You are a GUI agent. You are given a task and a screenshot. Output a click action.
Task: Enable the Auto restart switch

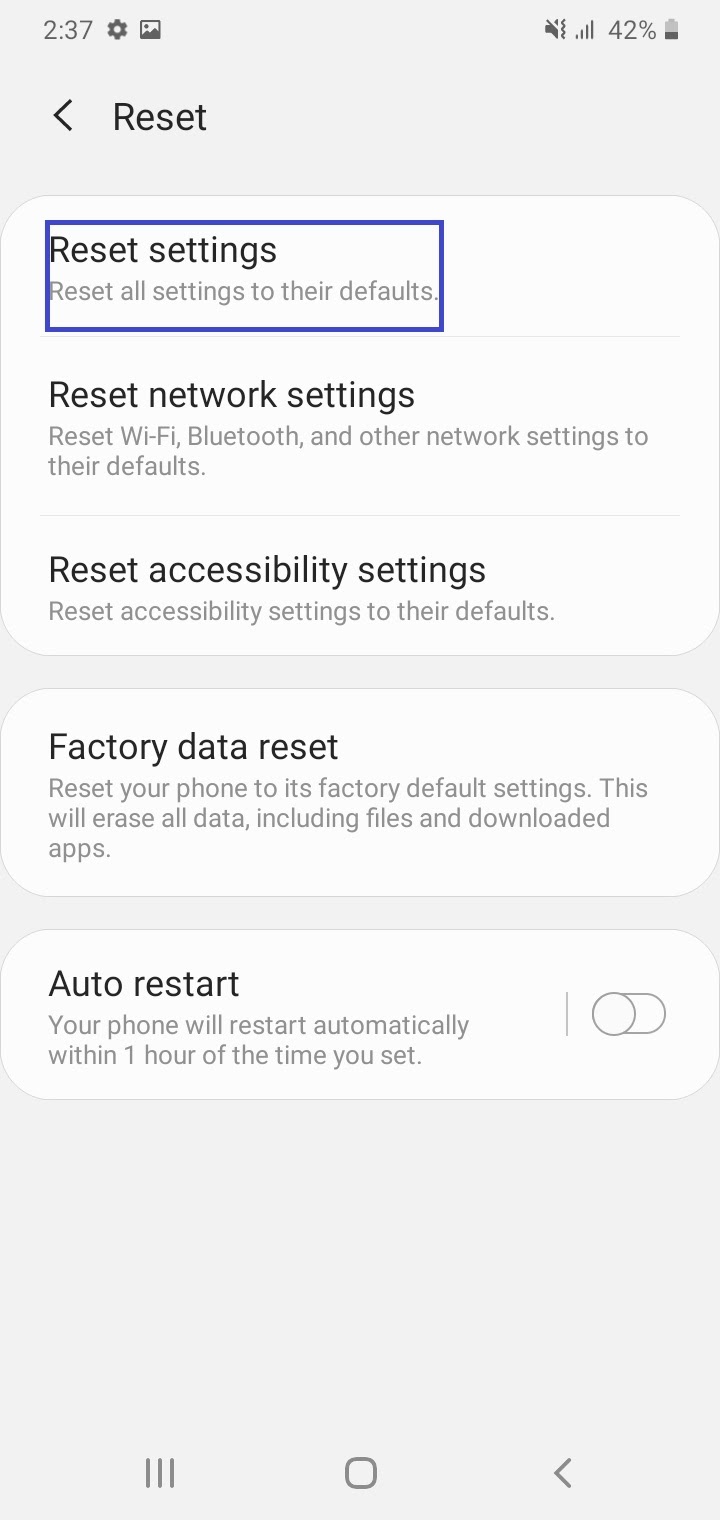coord(628,1014)
